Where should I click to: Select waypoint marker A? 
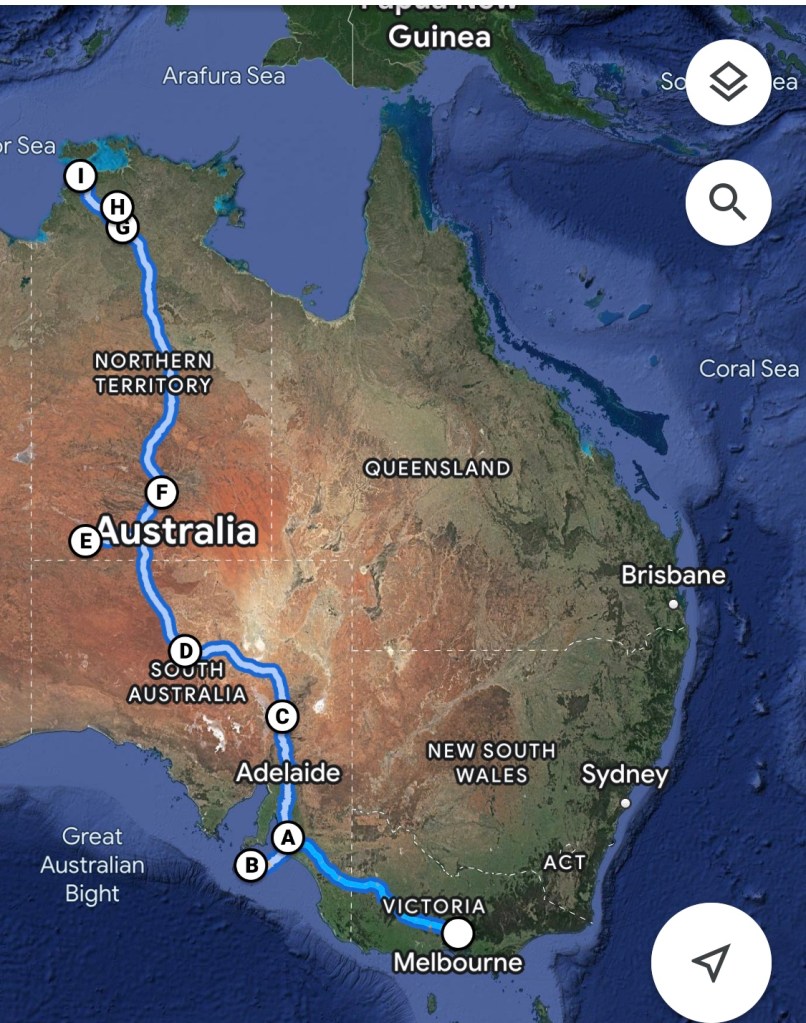pyautogui.click(x=288, y=837)
